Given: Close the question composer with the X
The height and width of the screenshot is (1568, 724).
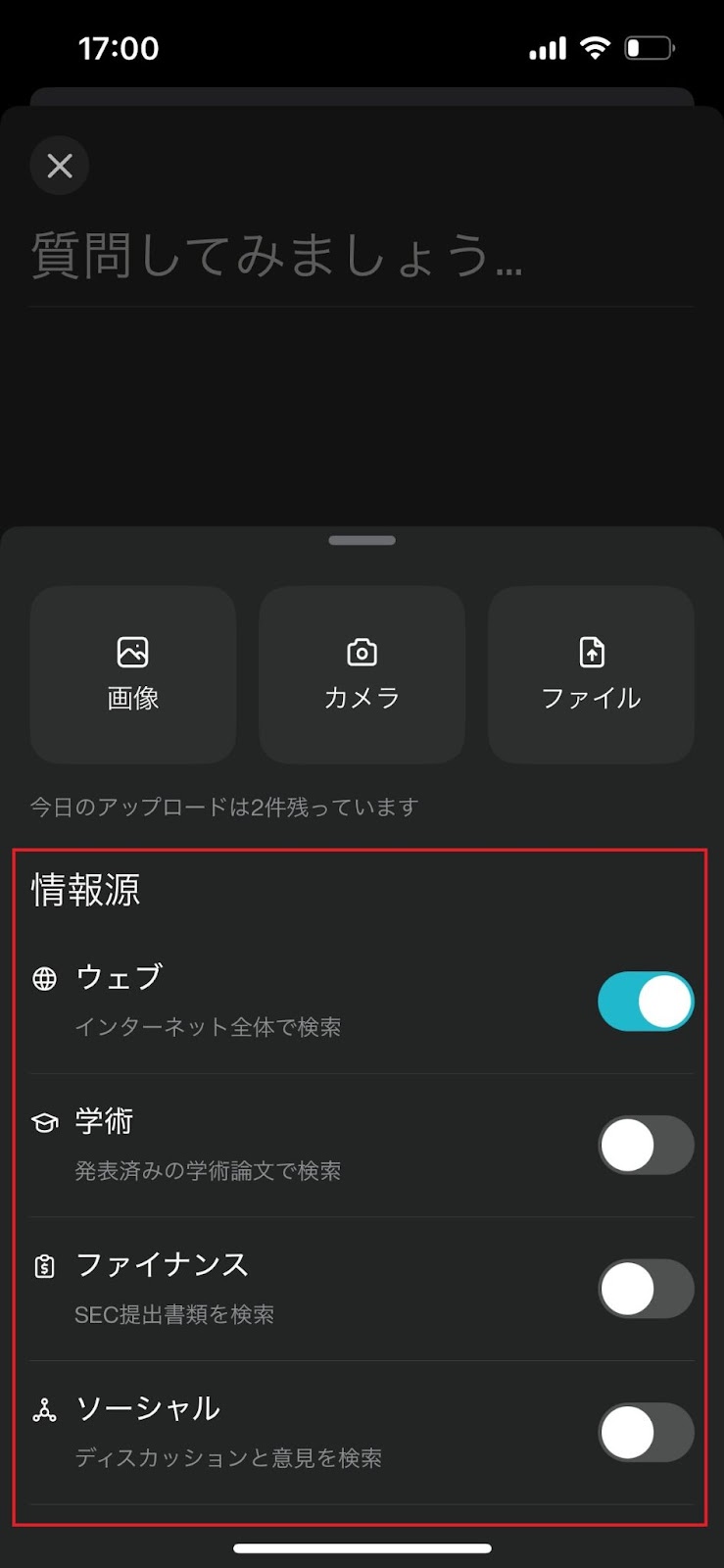Looking at the screenshot, I should [x=60, y=166].
